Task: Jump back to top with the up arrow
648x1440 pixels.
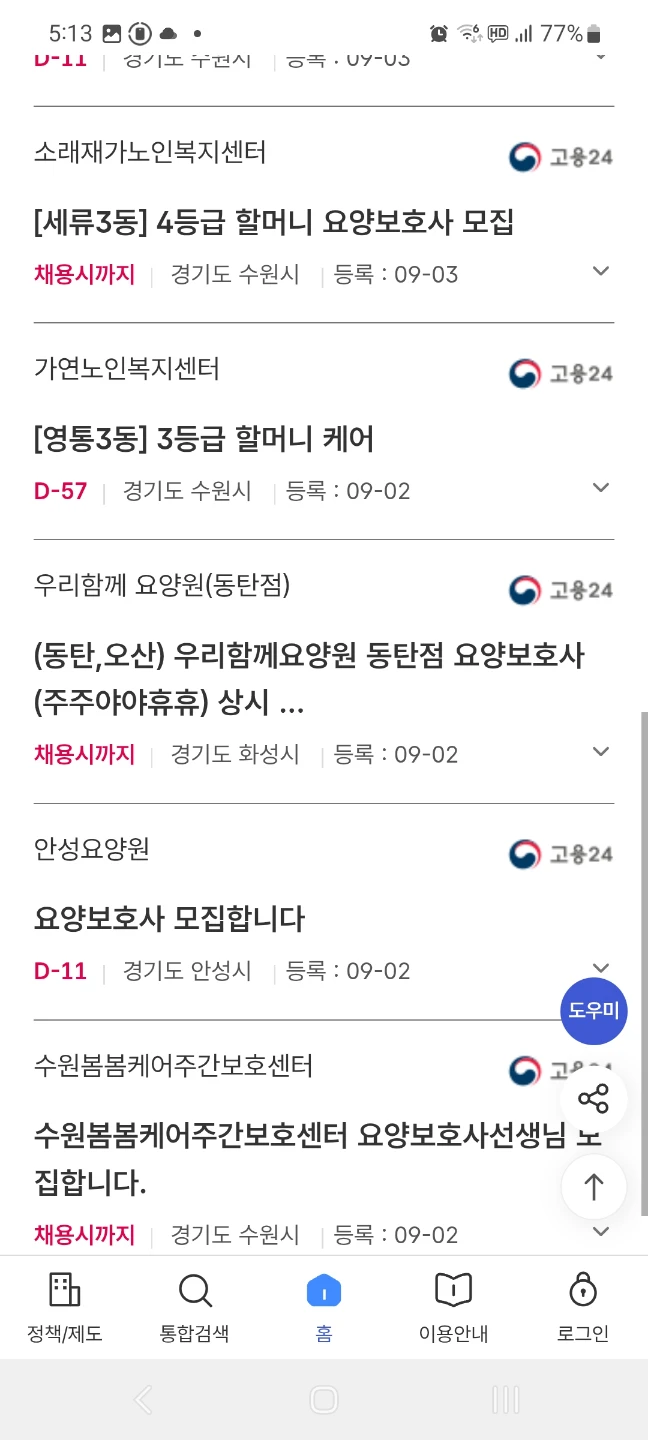Action: pyautogui.click(x=594, y=1187)
